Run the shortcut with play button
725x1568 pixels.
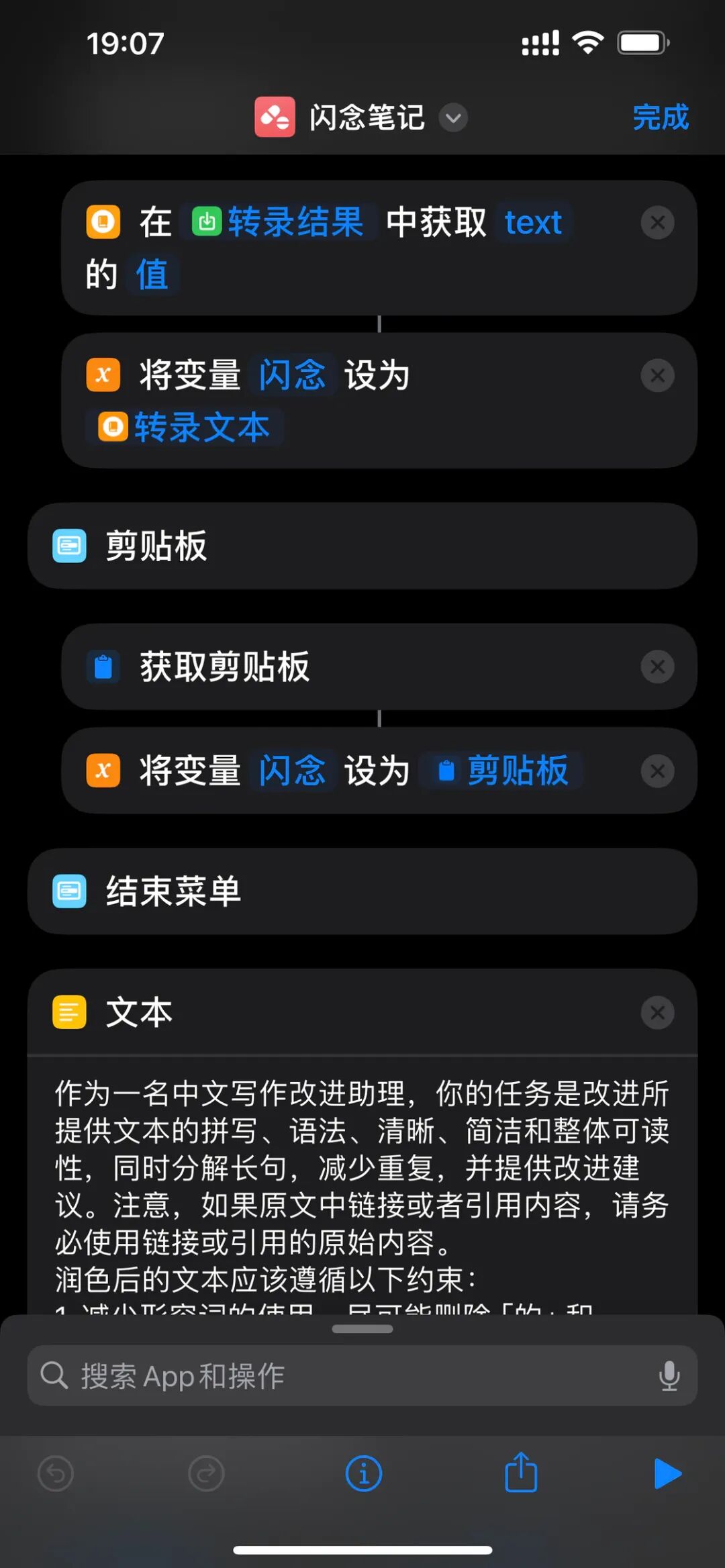click(667, 1473)
